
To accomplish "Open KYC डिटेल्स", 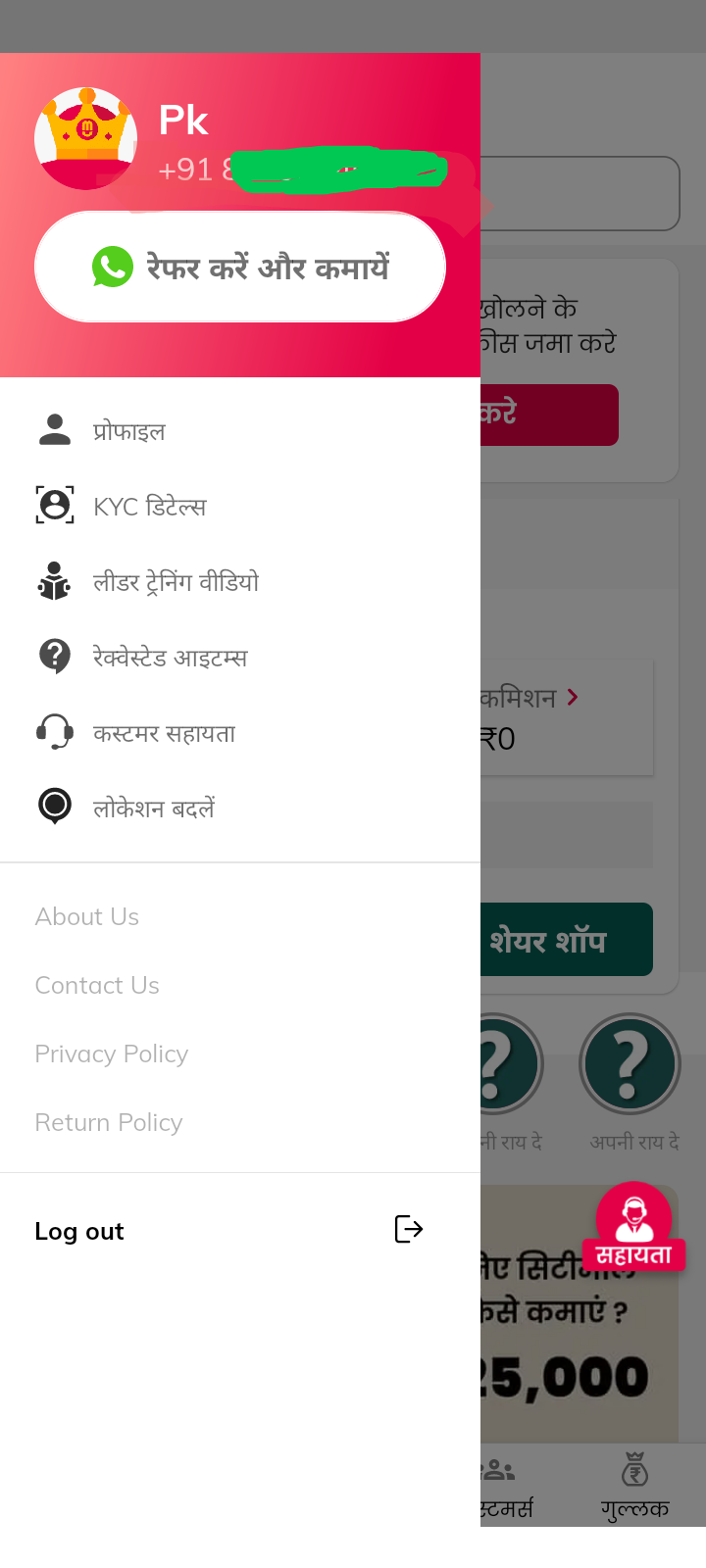I will (x=149, y=507).
